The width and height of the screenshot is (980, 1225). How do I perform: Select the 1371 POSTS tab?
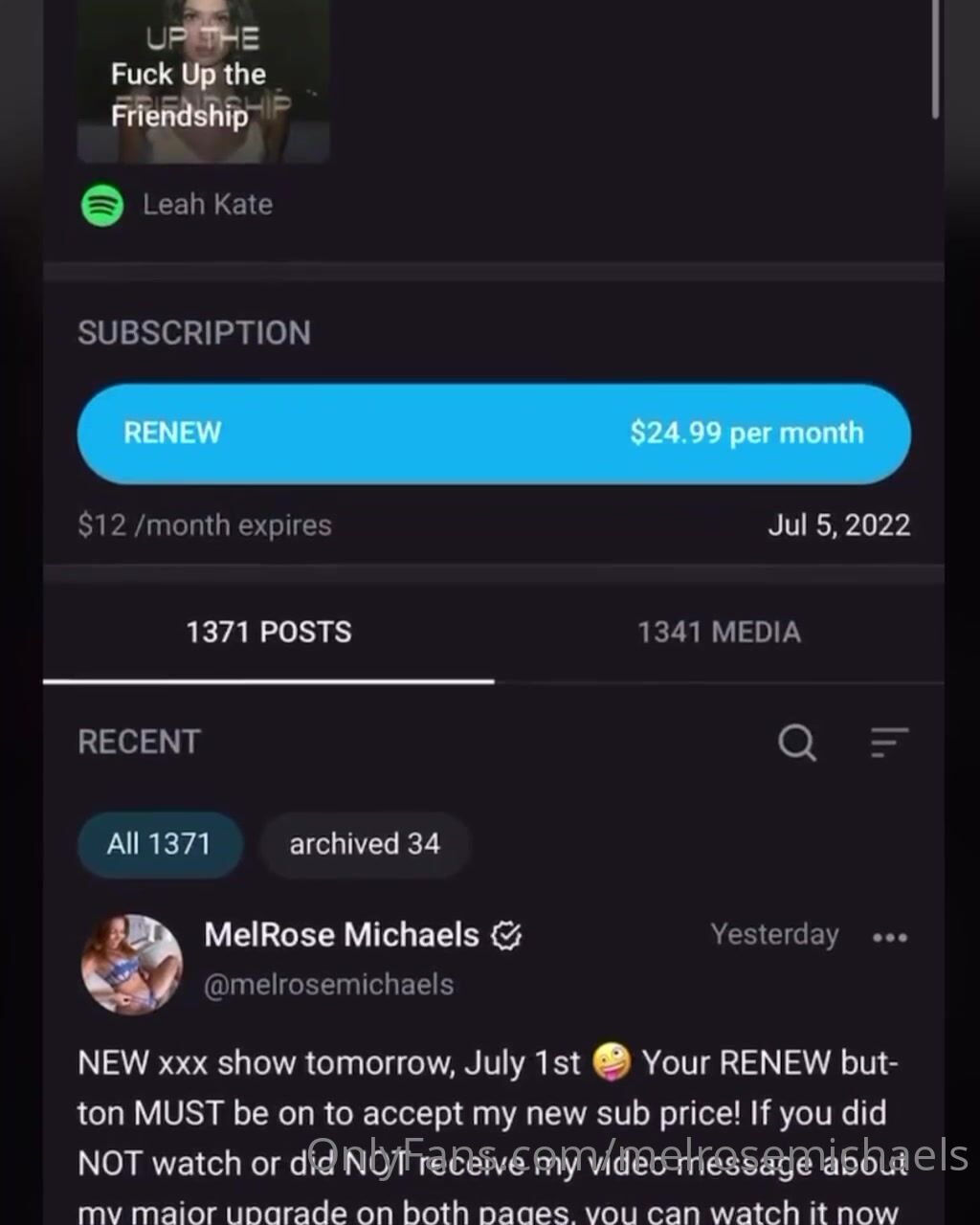[269, 632]
